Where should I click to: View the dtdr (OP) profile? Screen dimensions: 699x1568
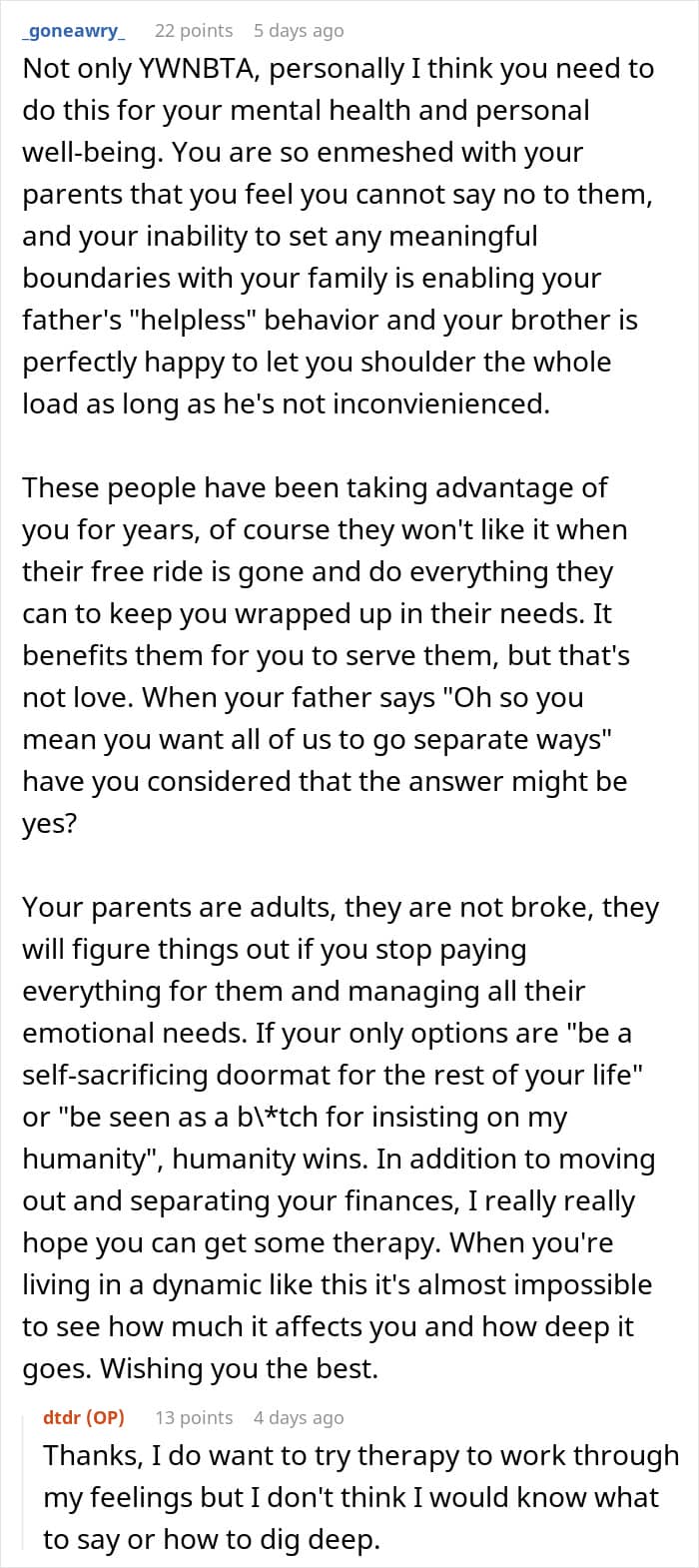tap(84, 1417)
